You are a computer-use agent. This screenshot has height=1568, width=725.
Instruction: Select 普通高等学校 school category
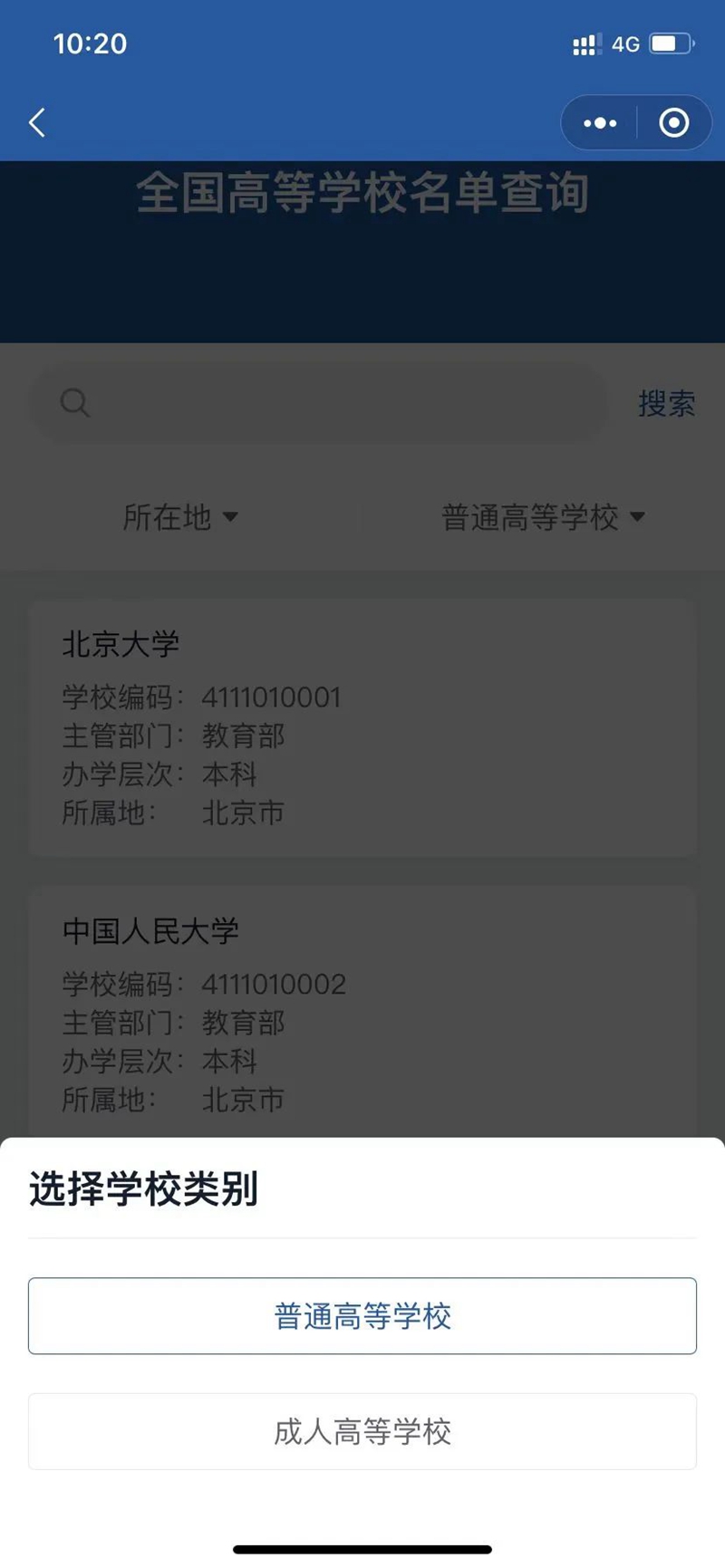point(362,1316)
